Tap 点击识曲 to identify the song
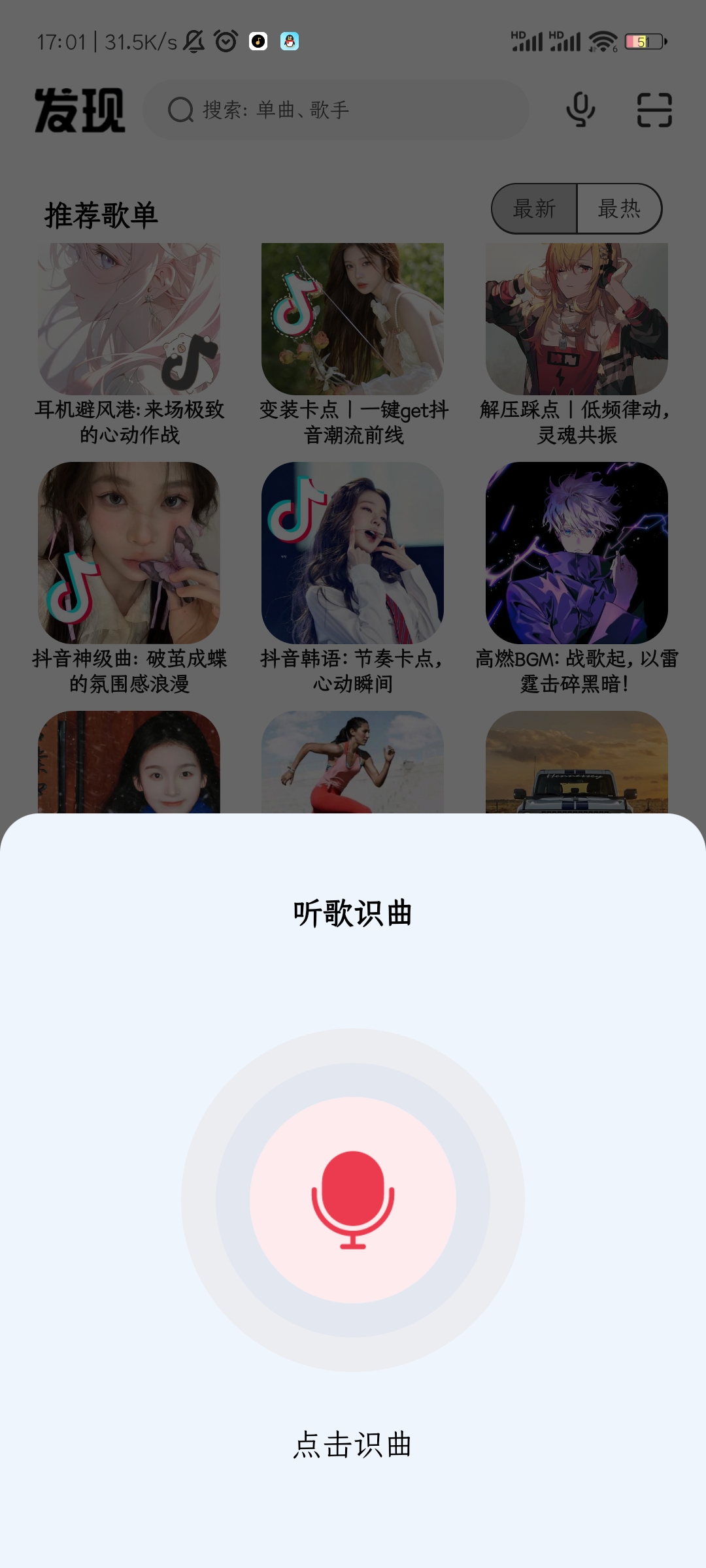The height and width of the screenshot is (1568, 706). (x=353, y=1445)
